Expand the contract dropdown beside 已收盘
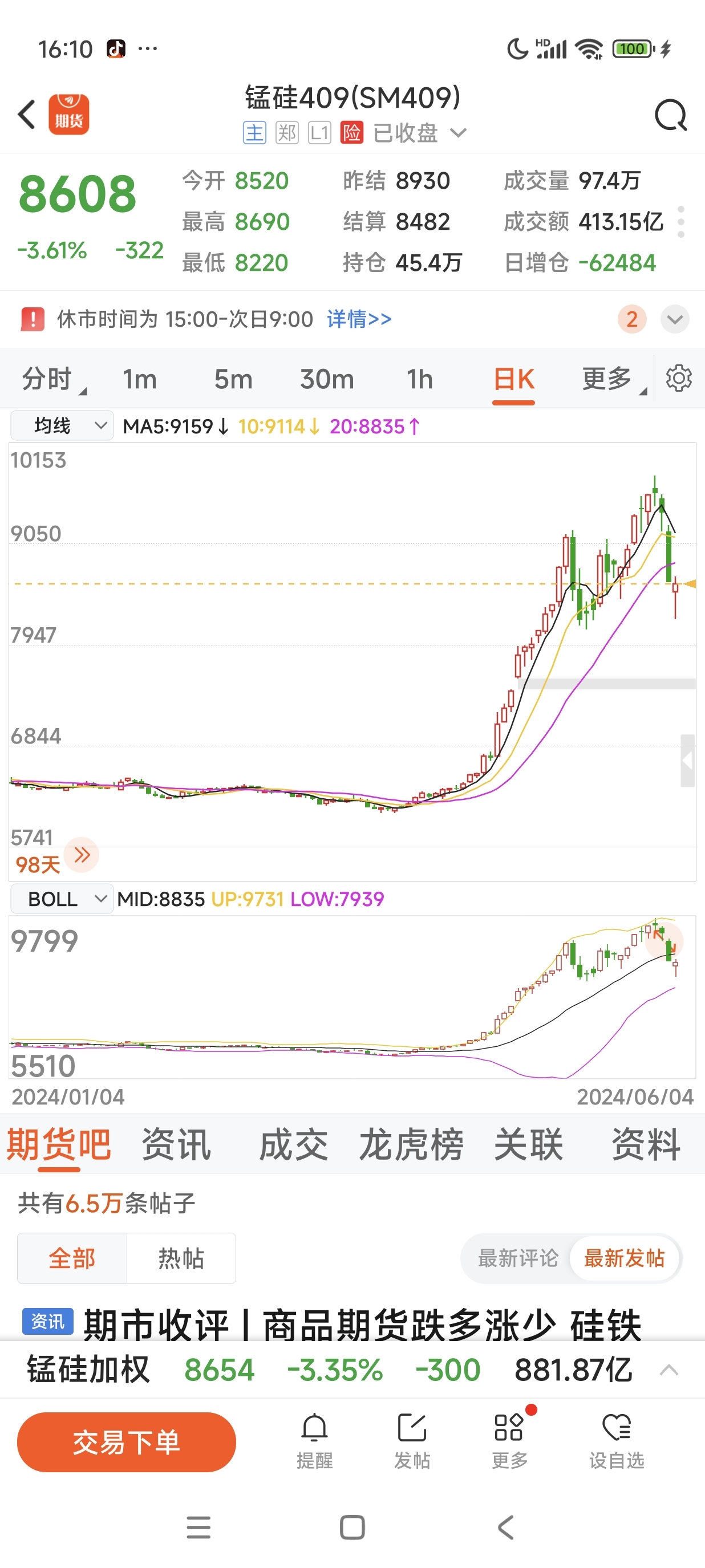The height and width of the screenshot is (1568, 705). (x=460, y=132)
